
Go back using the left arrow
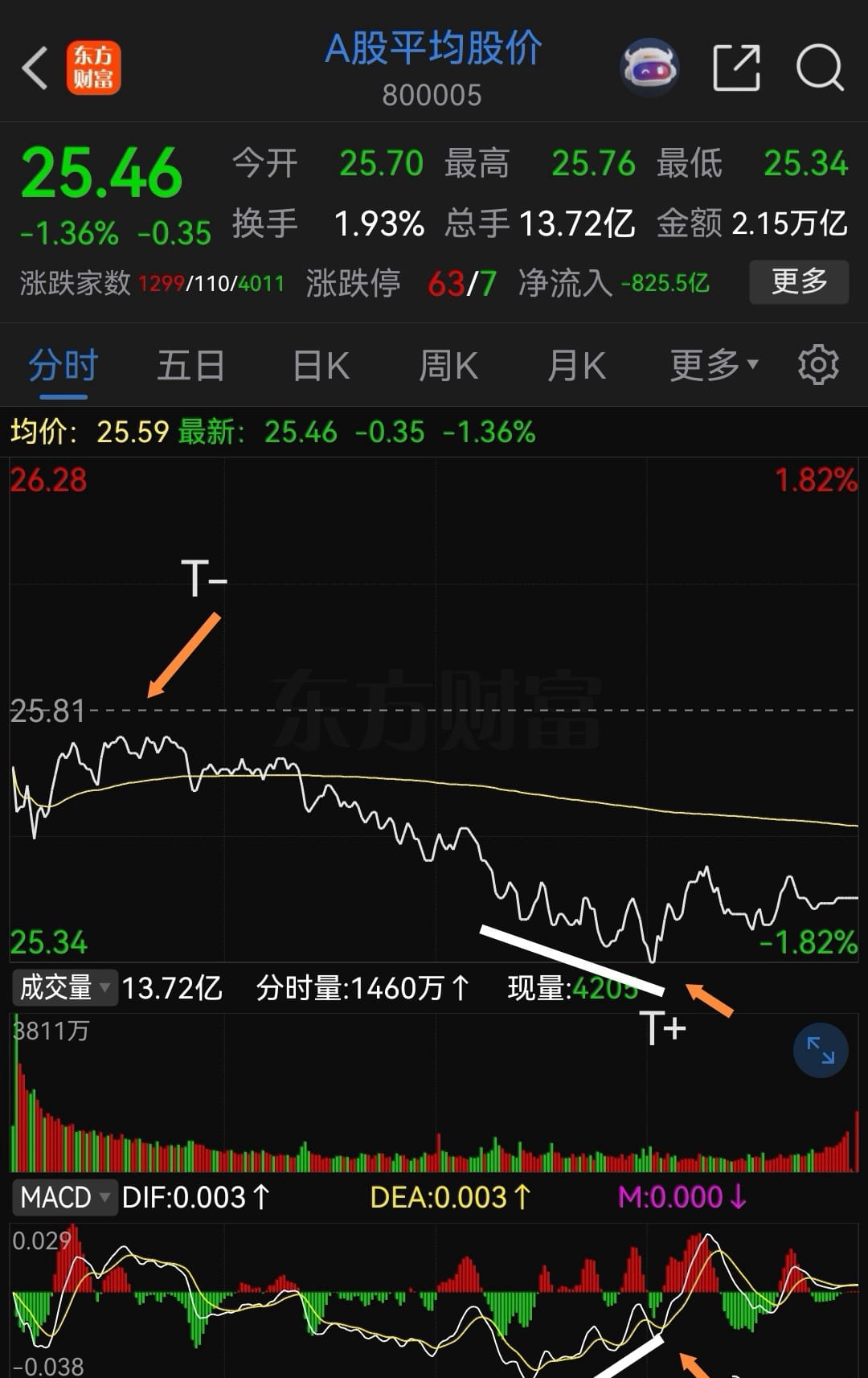tap(35, 68)
